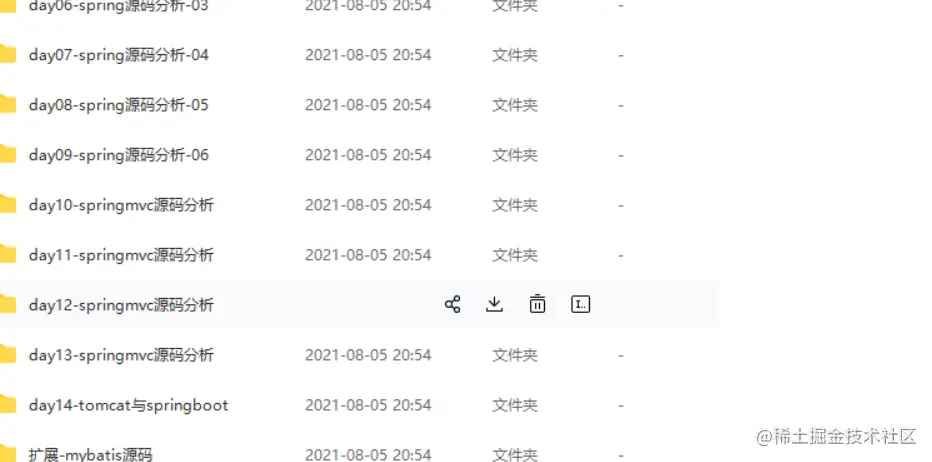The height and width of the screenshot is (462, 932).
Task: Rename the day12-springmvc源码分析 folder
Action: [580, 304]
